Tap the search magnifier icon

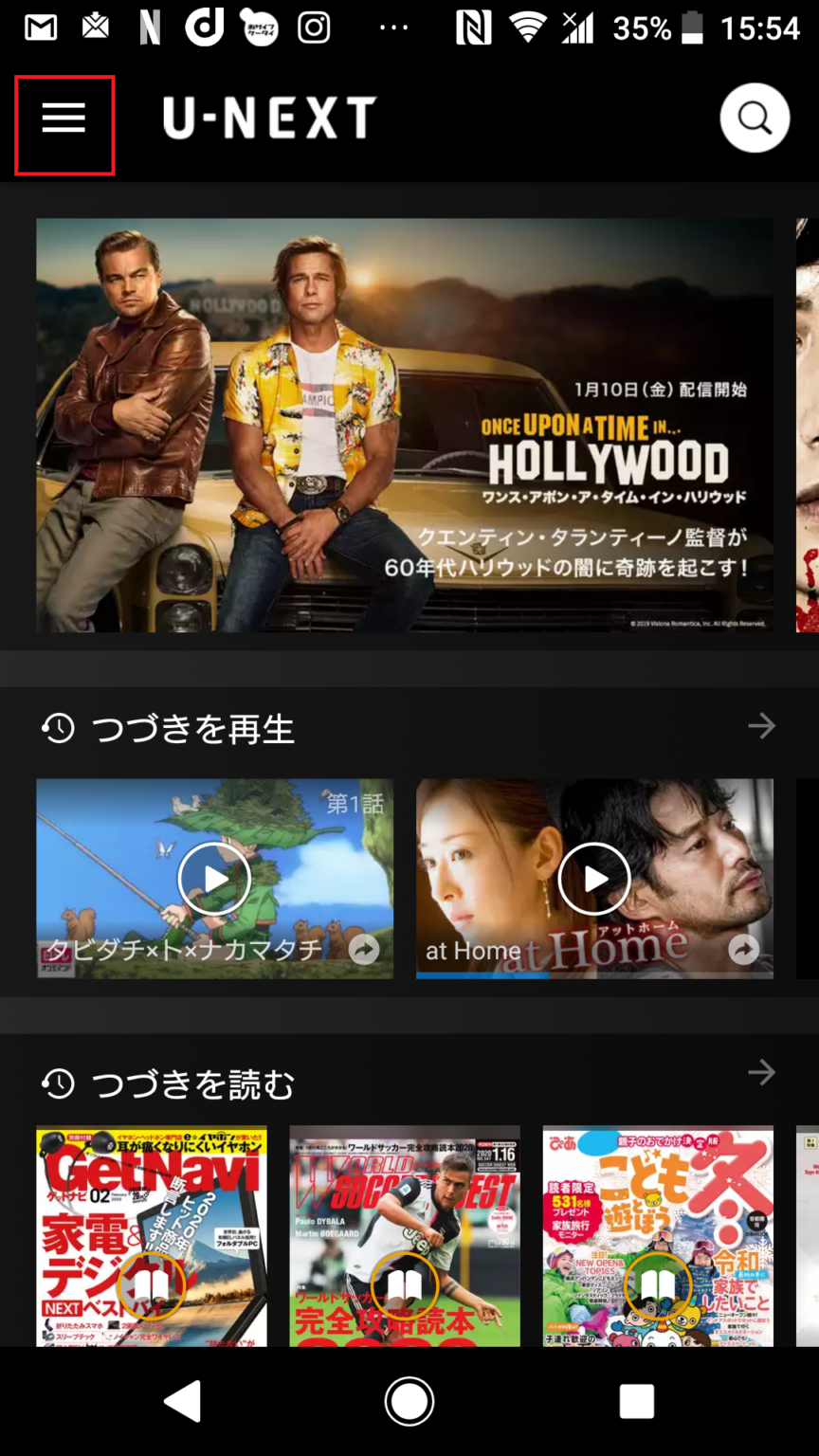(x=754, y=118)
